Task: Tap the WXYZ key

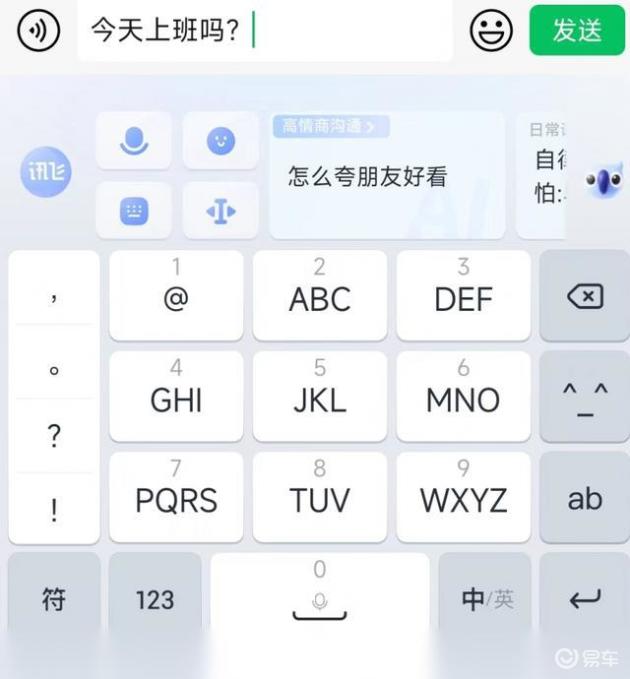Action: click(x=463, y=497)
